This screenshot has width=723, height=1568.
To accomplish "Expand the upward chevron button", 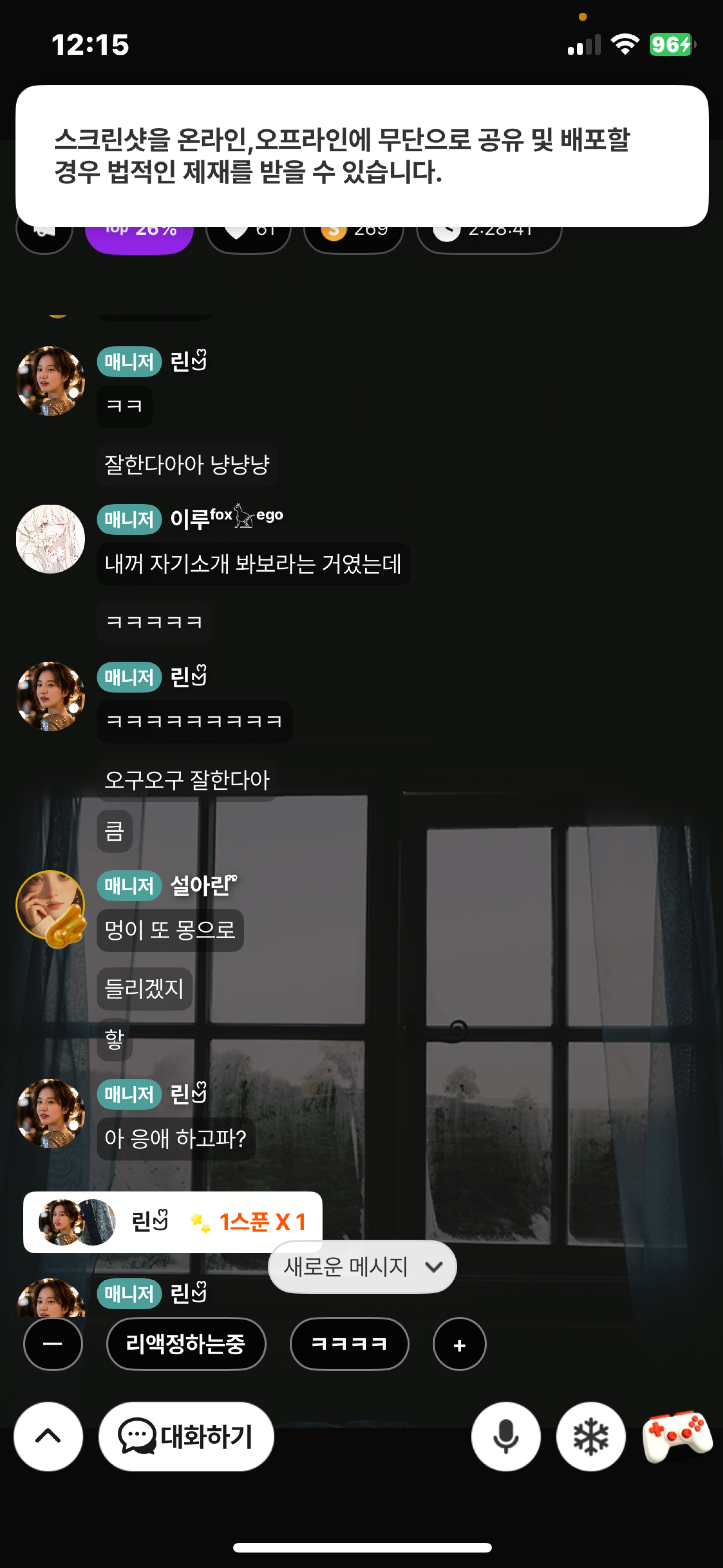I will (x=48, y=1437).
